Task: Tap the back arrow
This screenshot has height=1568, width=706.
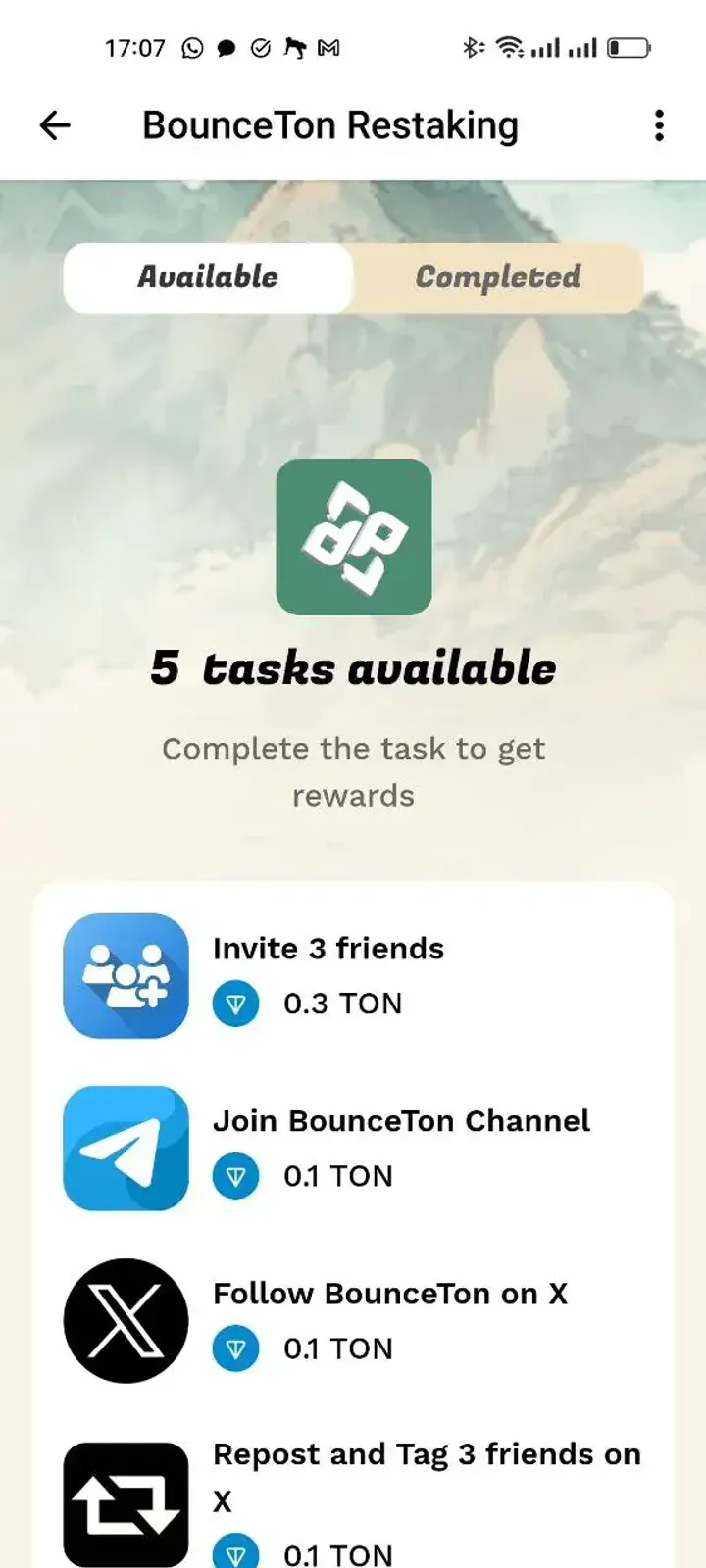Action: pyautogui.click(x=56, y=125)
